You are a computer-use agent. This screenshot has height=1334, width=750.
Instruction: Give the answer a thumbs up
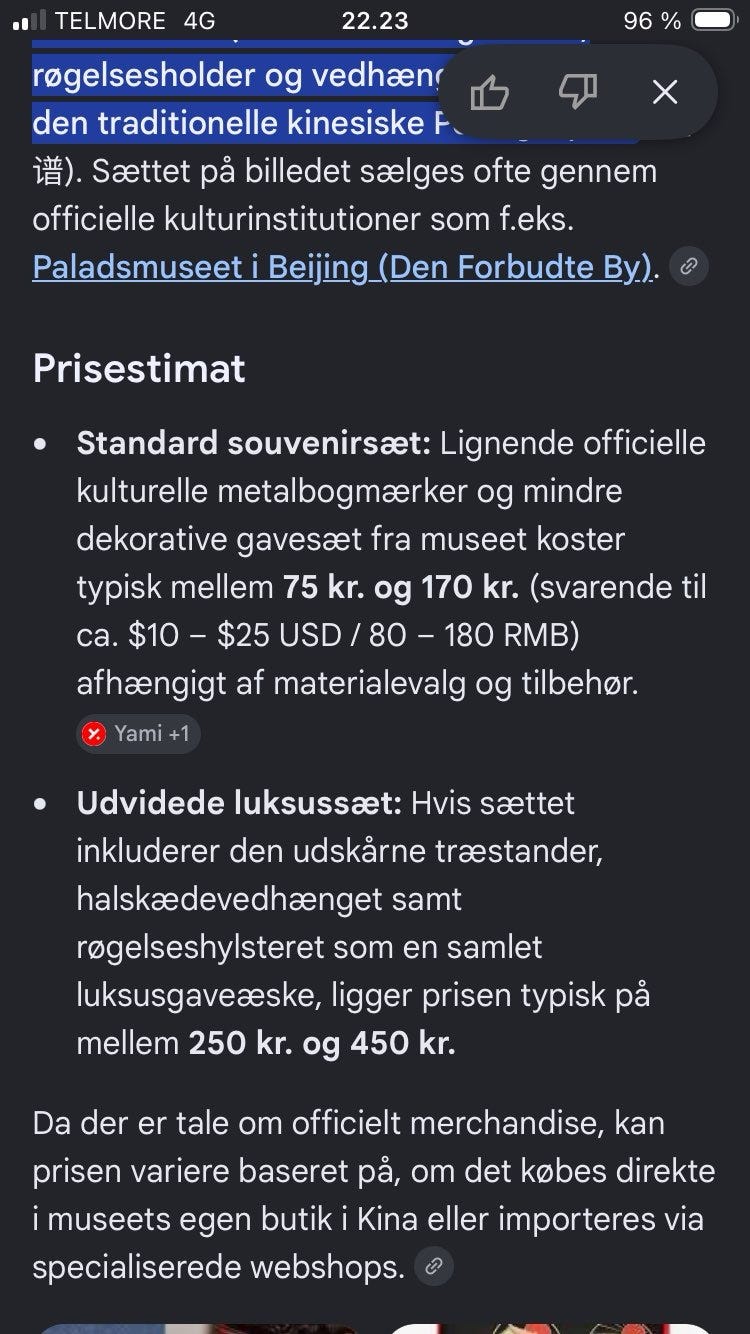point(490,93)
